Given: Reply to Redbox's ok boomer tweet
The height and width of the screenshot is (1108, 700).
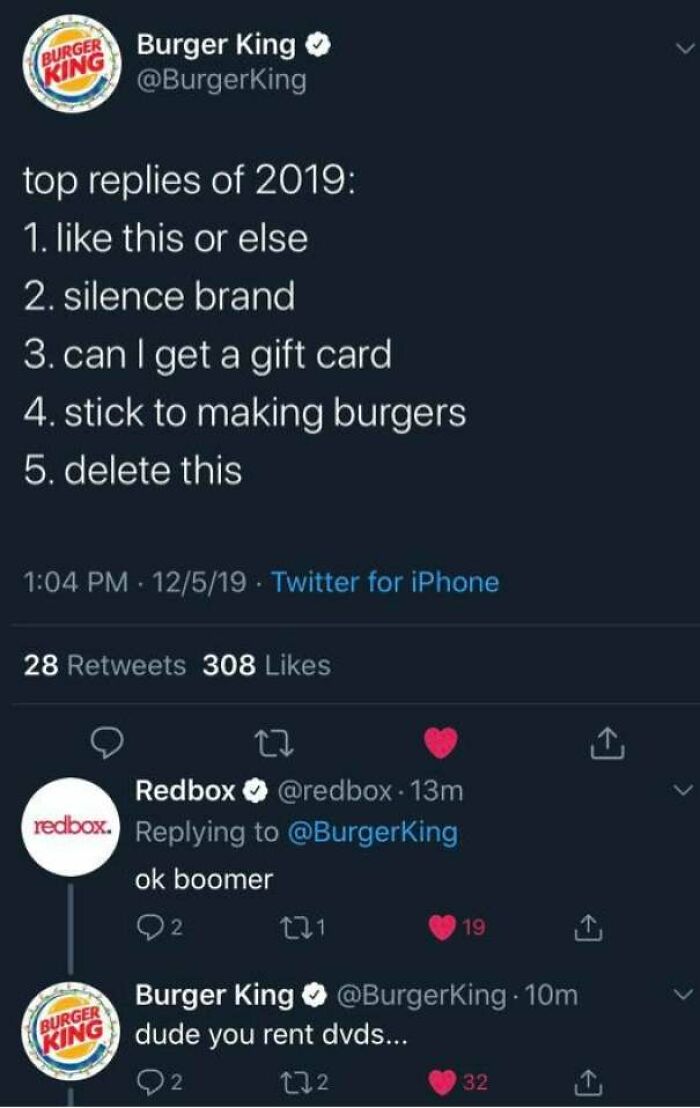Looking at the screenshot, I should click(150, 927).
